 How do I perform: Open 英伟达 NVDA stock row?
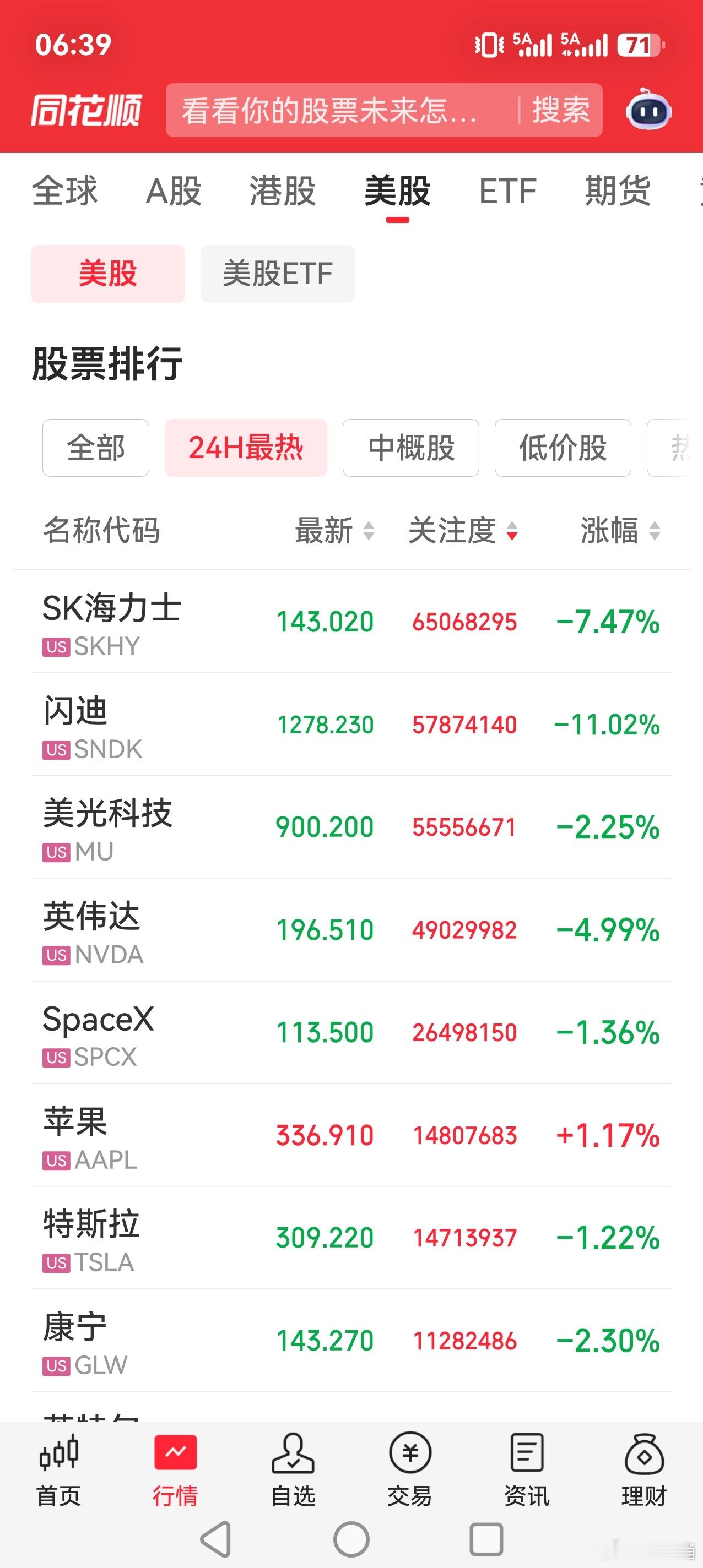351,930
